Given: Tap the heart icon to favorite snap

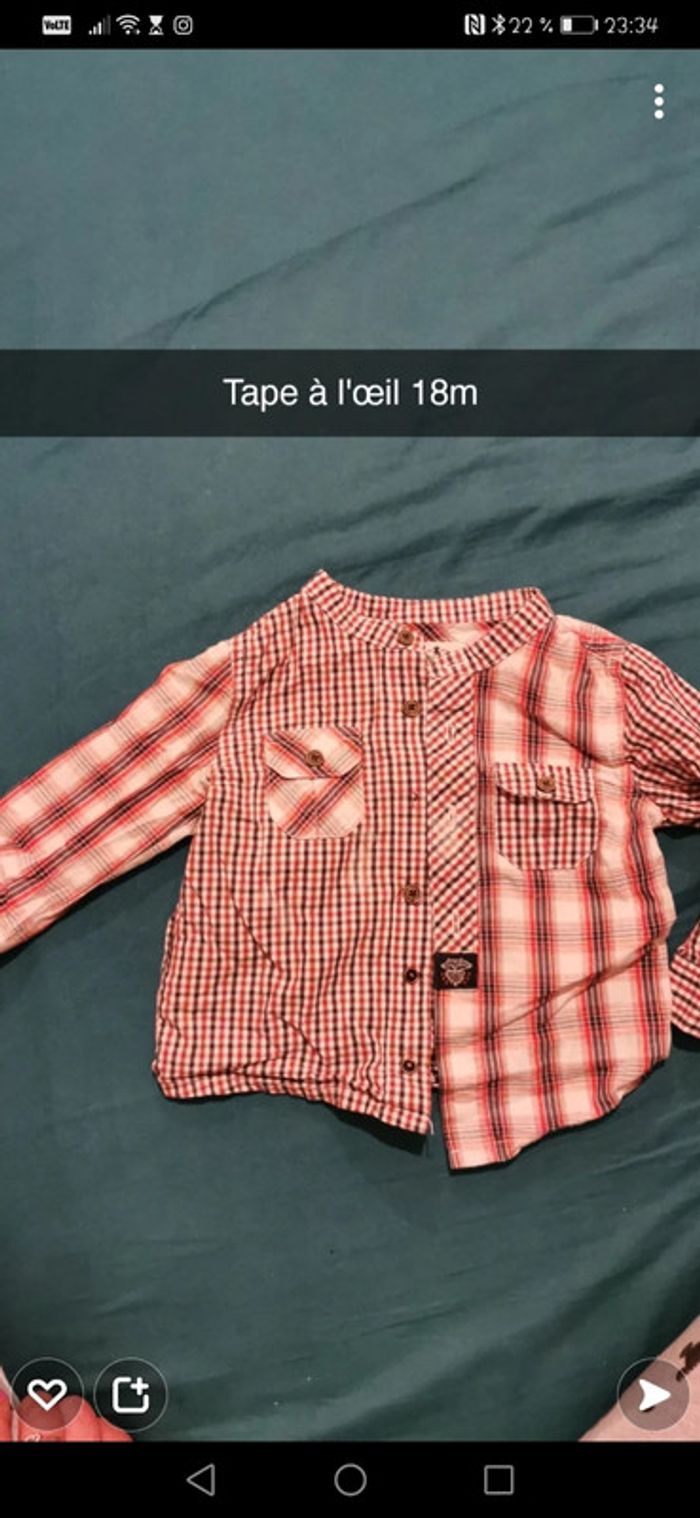Looking at the screenshot, I should tap(47, 1393).
